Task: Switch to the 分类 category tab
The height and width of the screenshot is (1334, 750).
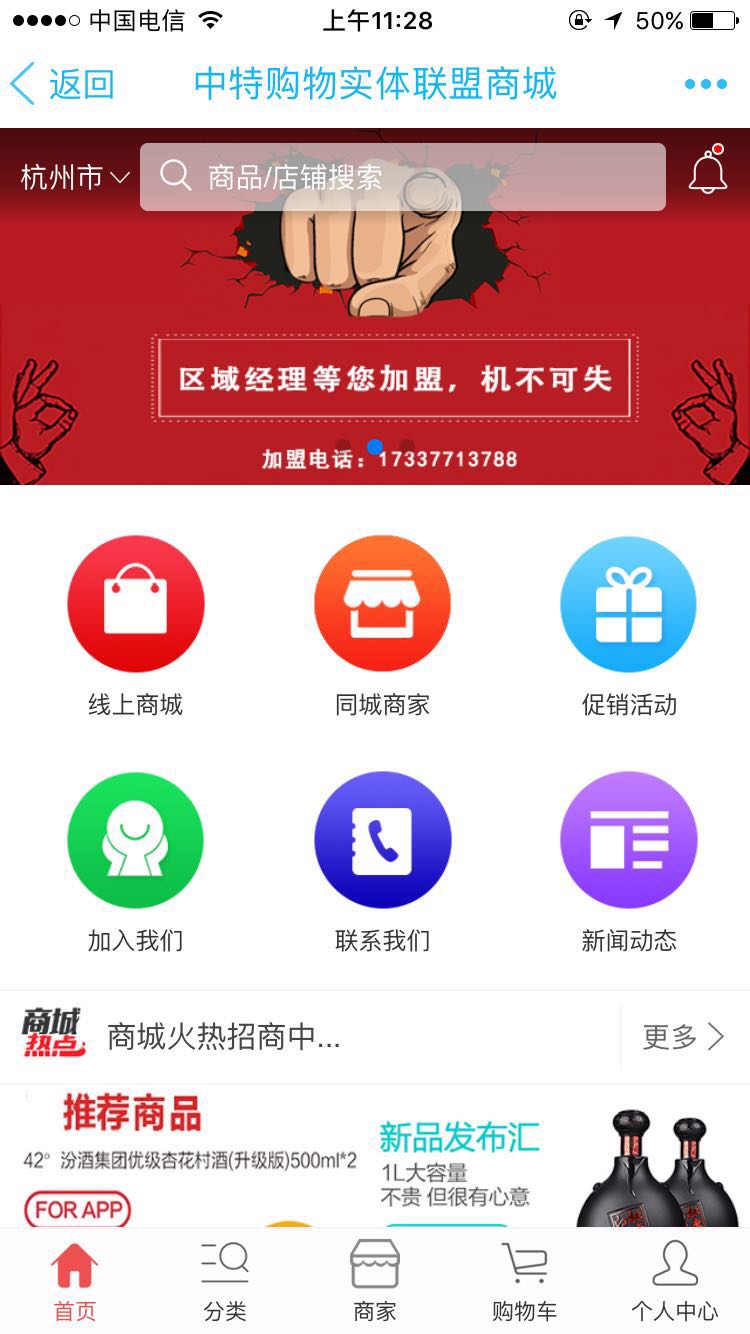Action: pos(225,1282)
